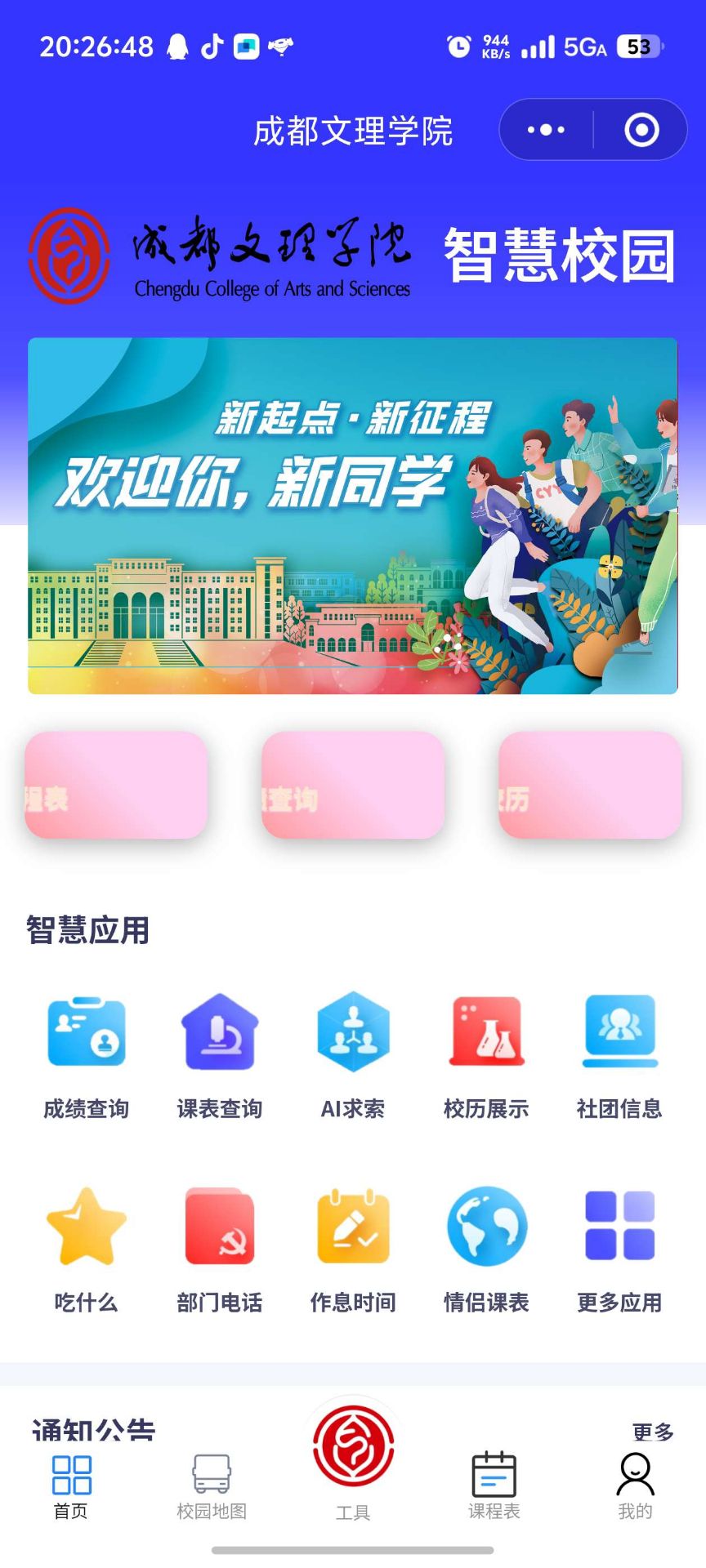
Task: Check 作息时间 schedule times
Action: [353, 1248]
